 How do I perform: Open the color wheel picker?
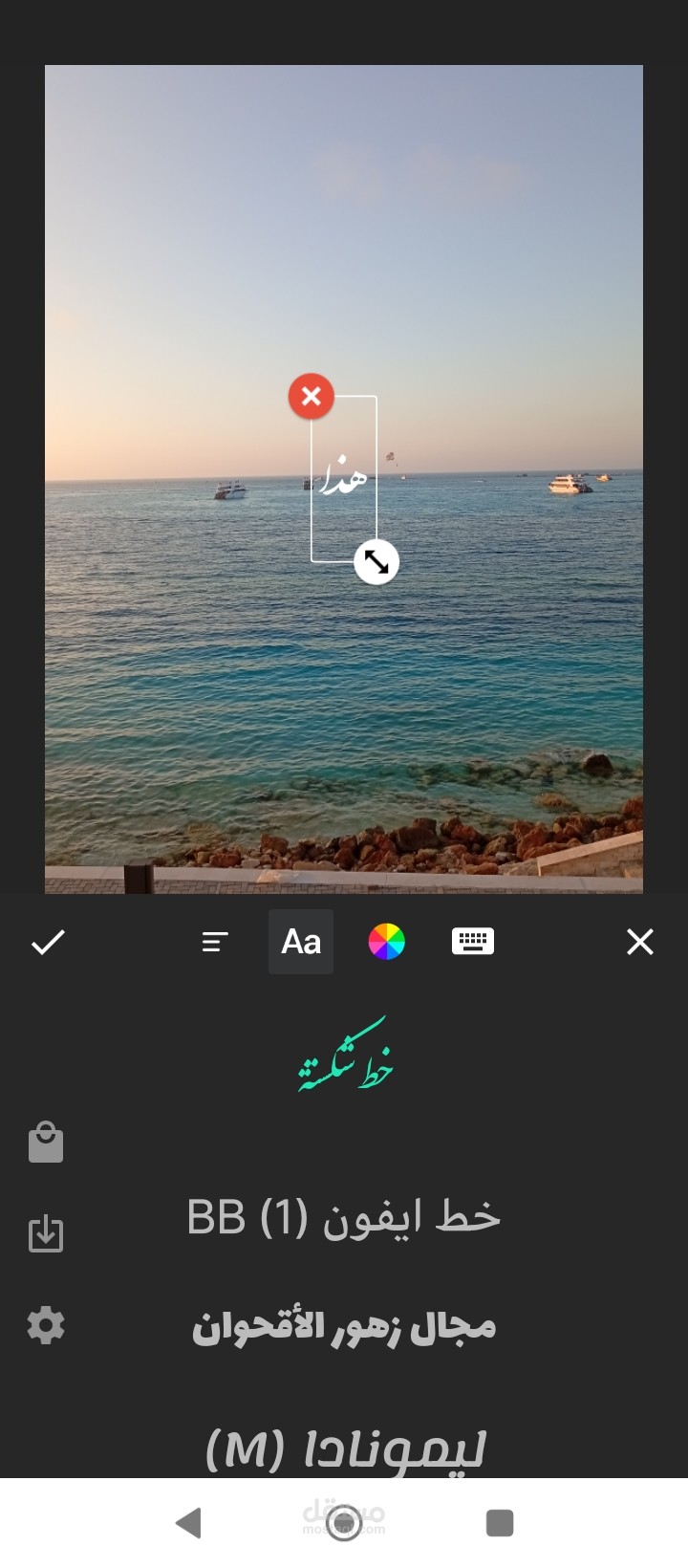pyautogui.click(x=387, y=943)
